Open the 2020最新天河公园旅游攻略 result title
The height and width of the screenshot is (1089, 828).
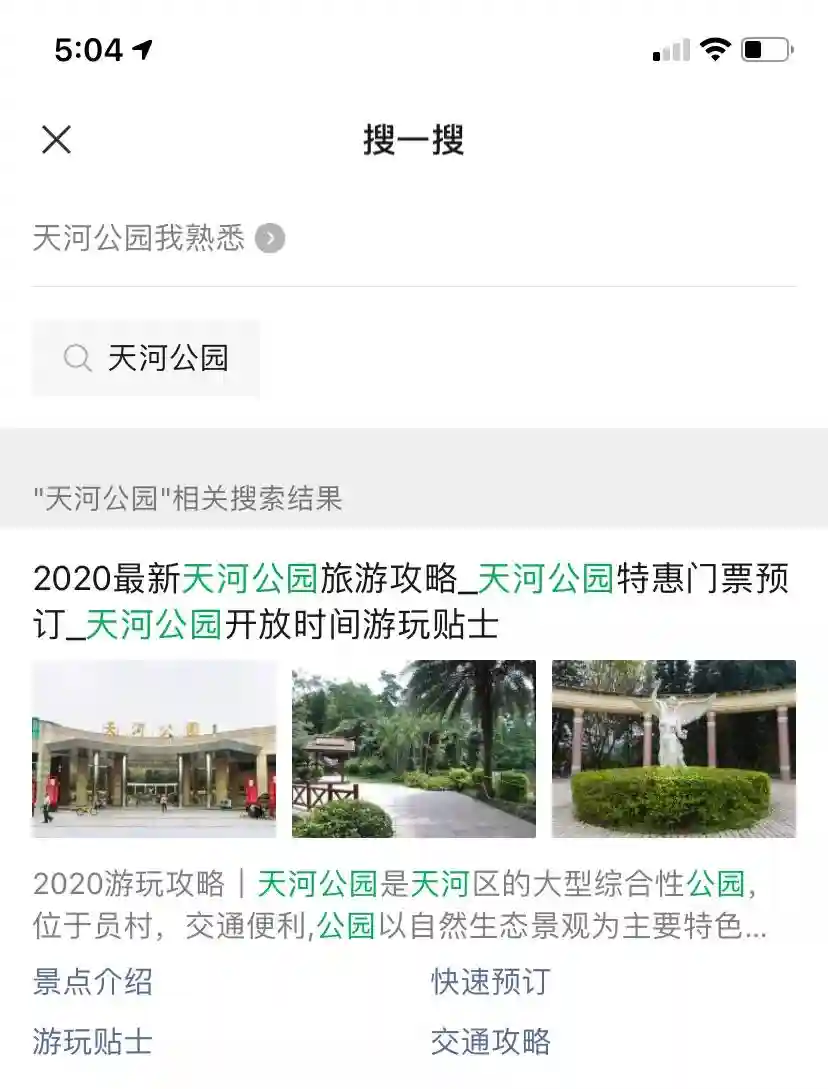tap(410, 601)
